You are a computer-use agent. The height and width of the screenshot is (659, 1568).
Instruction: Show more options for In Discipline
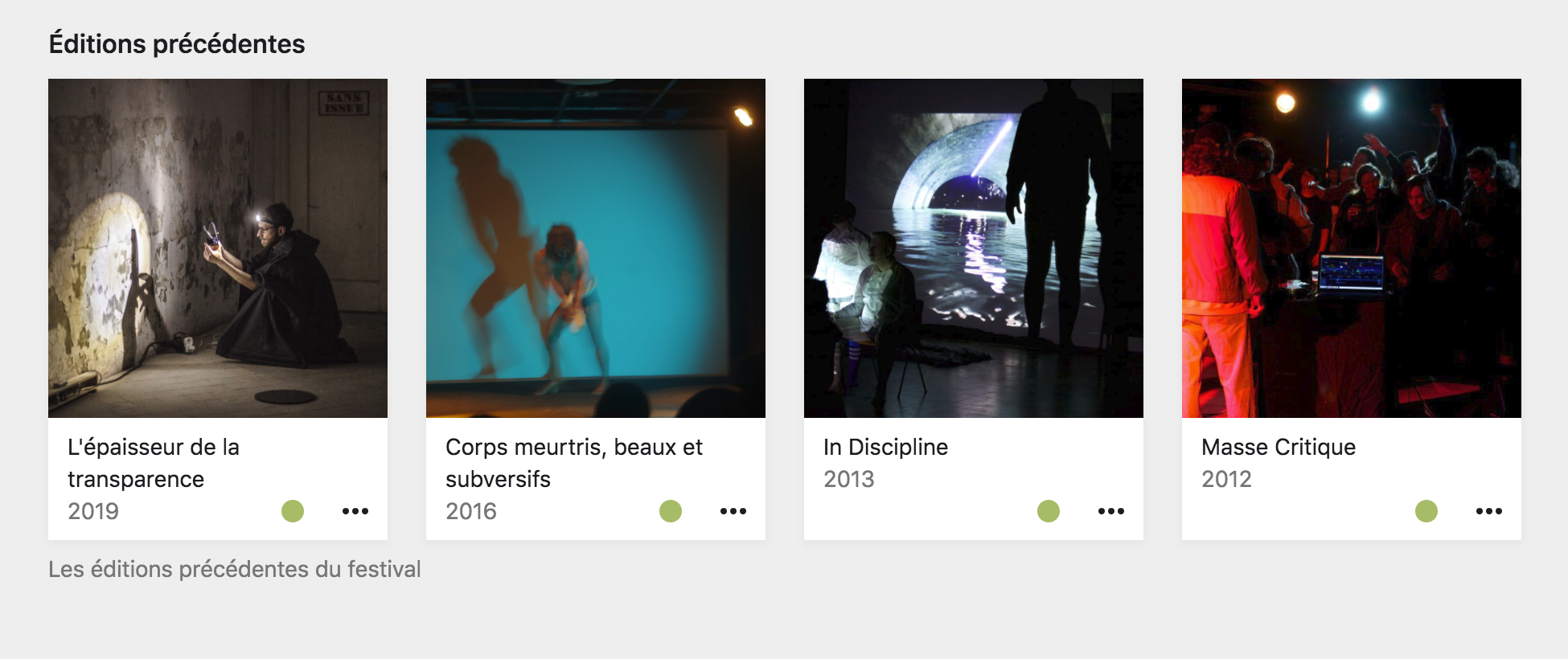[x=1111, y=511]
